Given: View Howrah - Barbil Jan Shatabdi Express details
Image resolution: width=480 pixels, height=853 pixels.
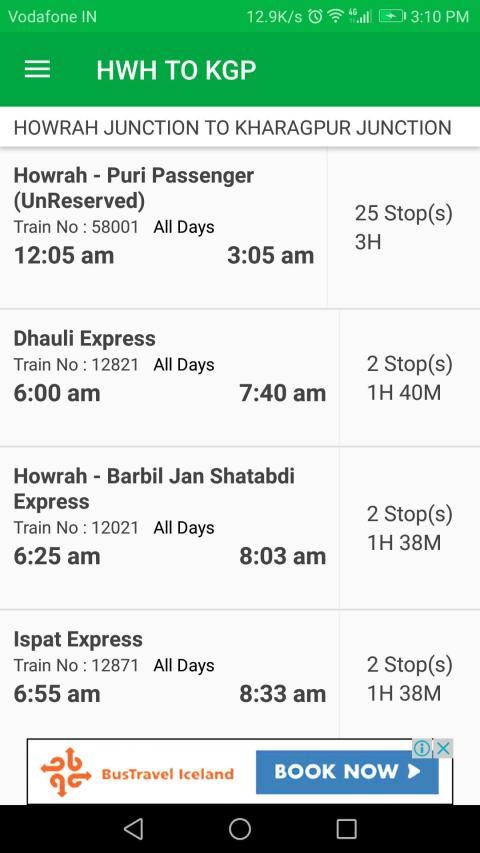Looking at the screenshot, I should (240, 528).
